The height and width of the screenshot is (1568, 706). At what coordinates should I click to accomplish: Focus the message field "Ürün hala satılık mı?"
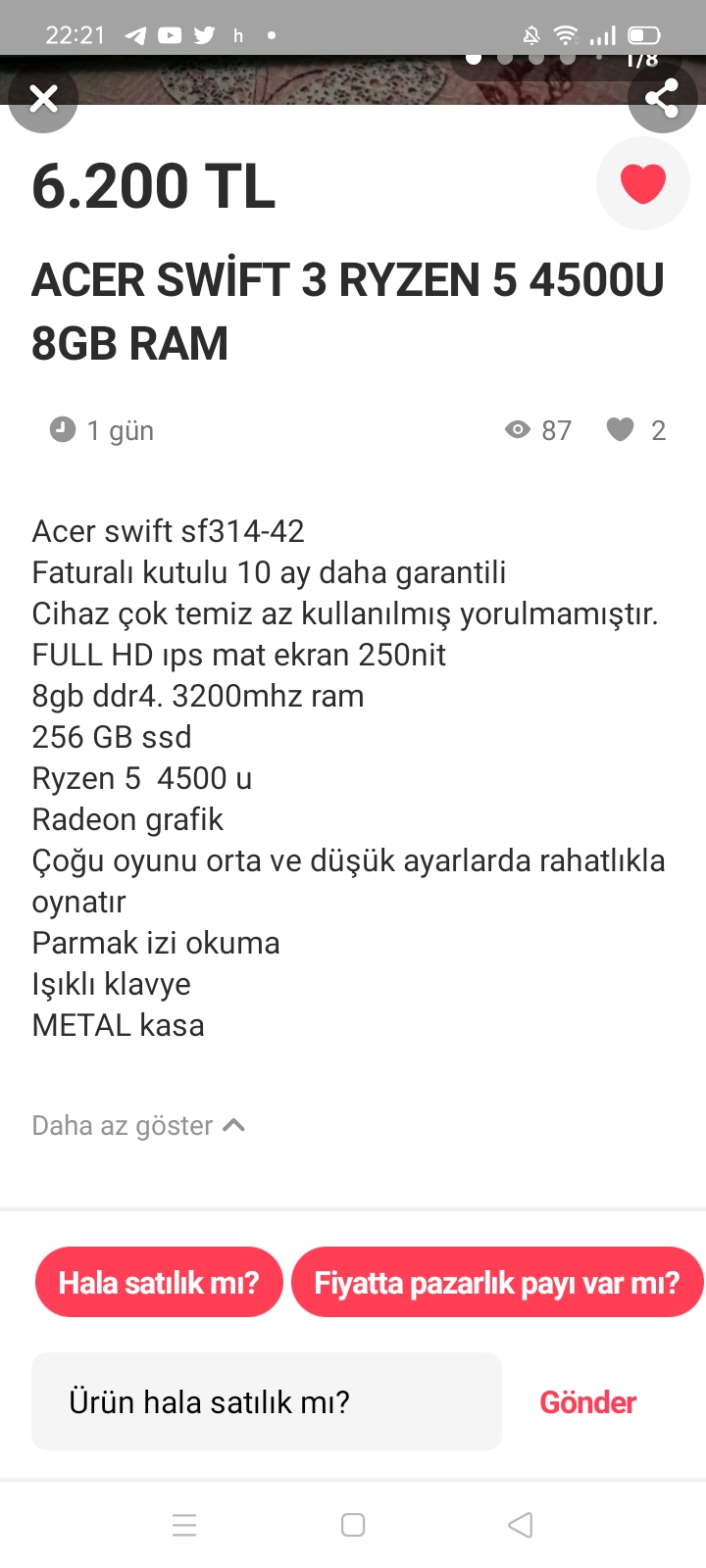click(266, 1401)
